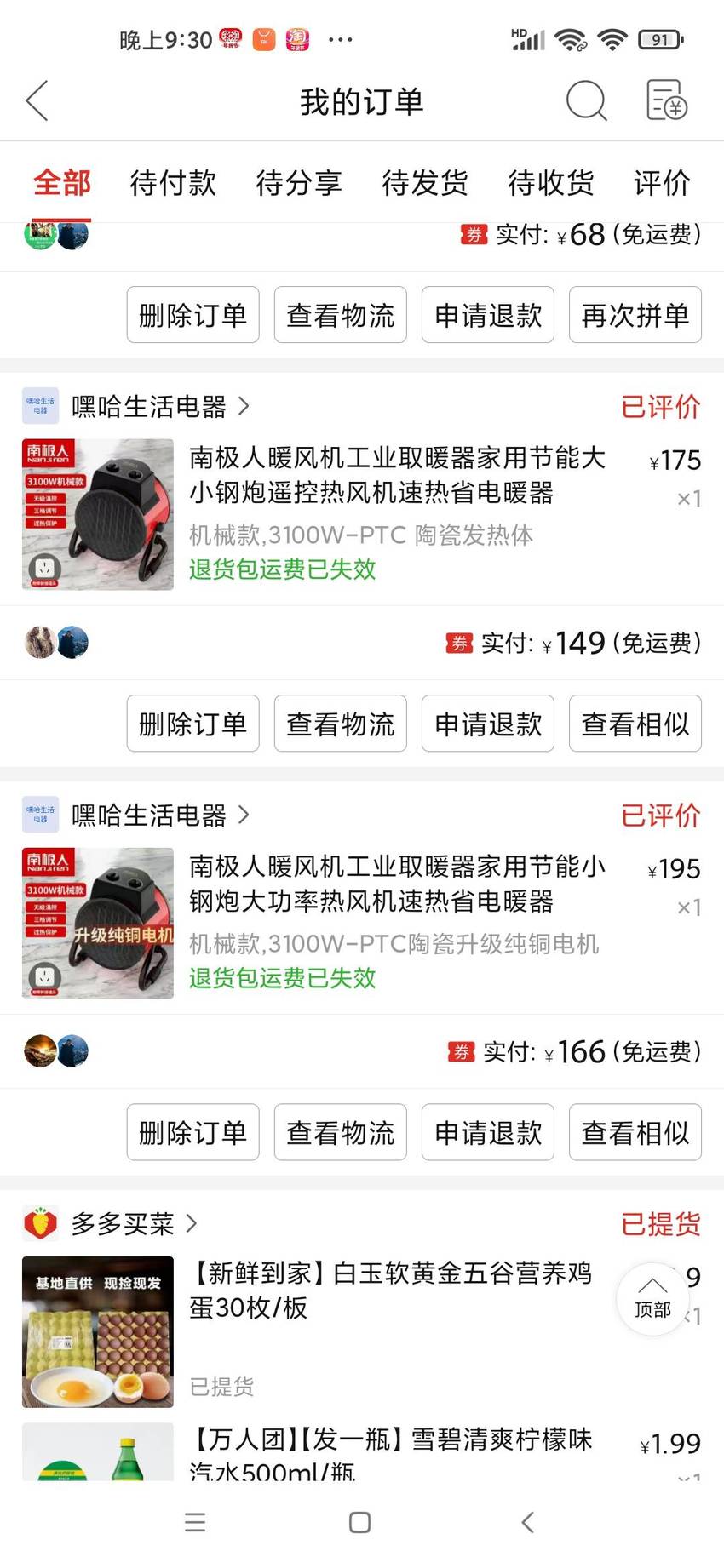Open order search magnifier icon
Screen dimensions: 724x1568
pyautogui.click(x=586, y=101)
